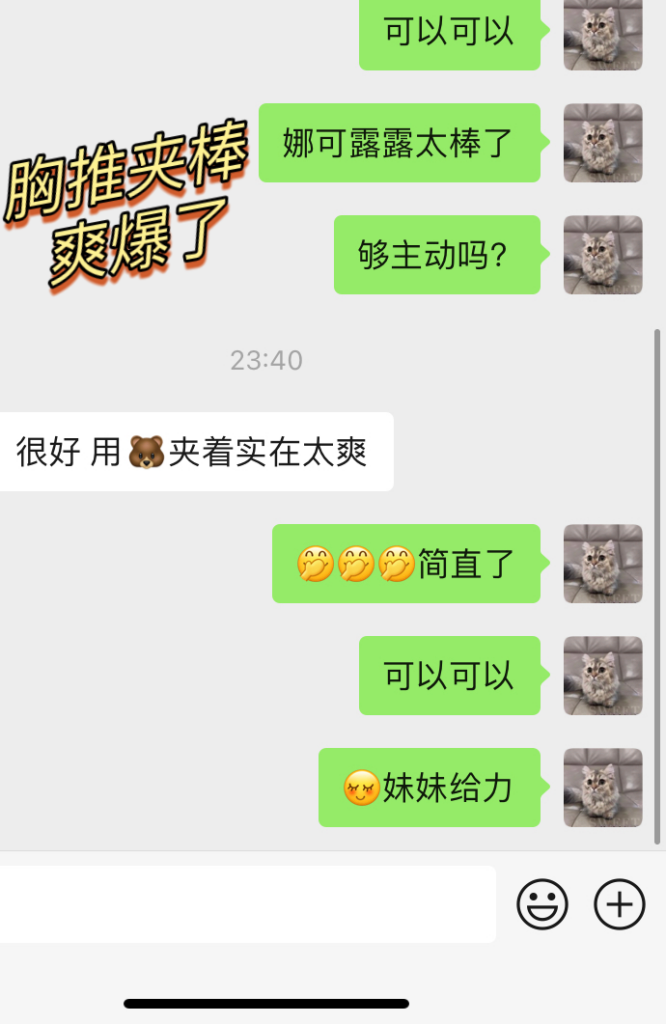Open sender avatar beside 够主动吗? message

602,255
